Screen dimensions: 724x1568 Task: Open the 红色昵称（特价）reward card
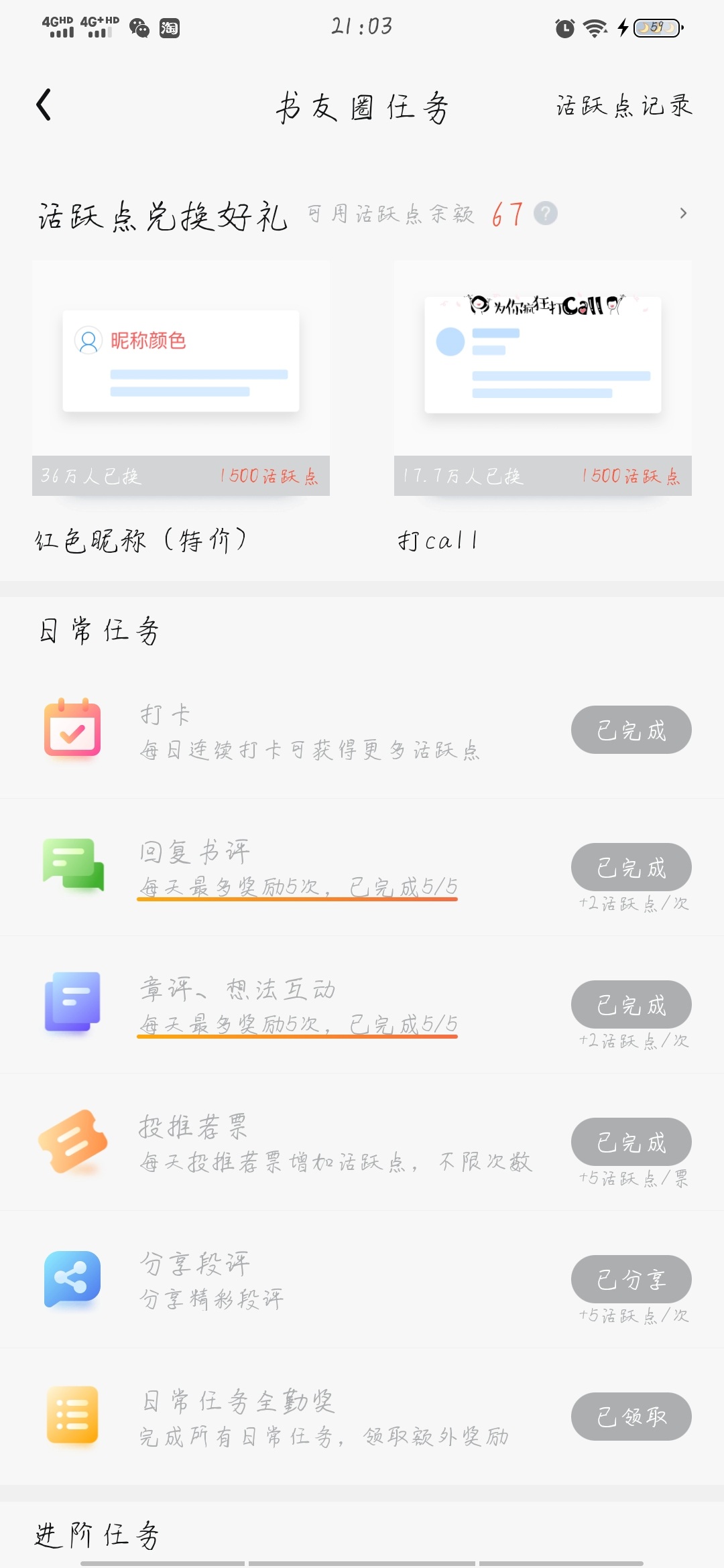point(181,408)
